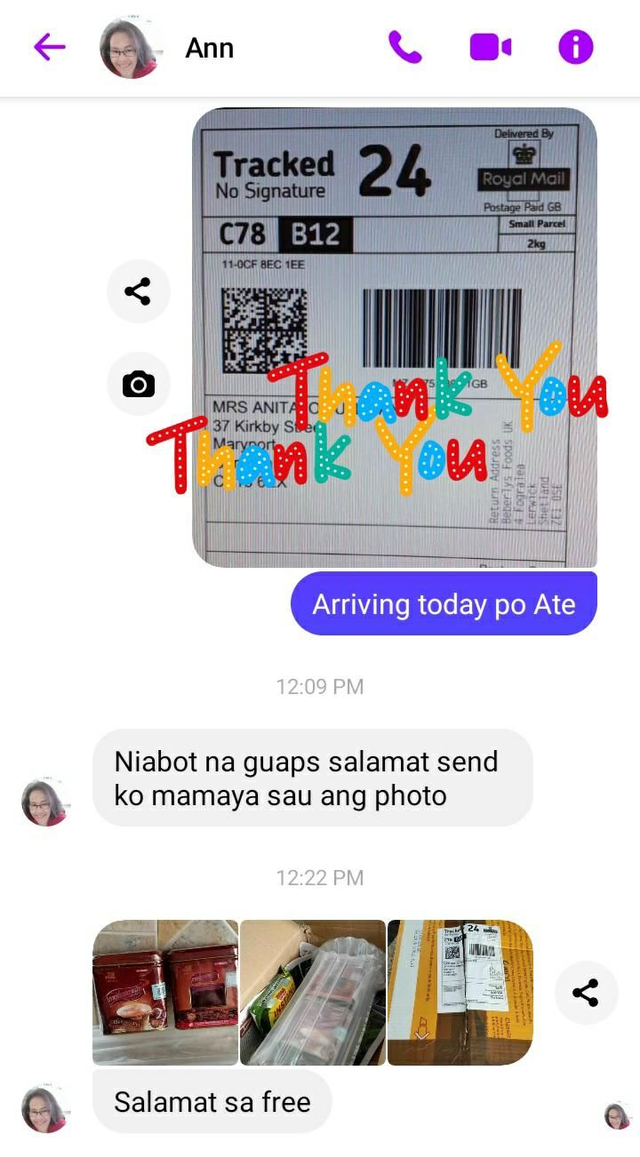Go back to the chat list

(49, 47)
